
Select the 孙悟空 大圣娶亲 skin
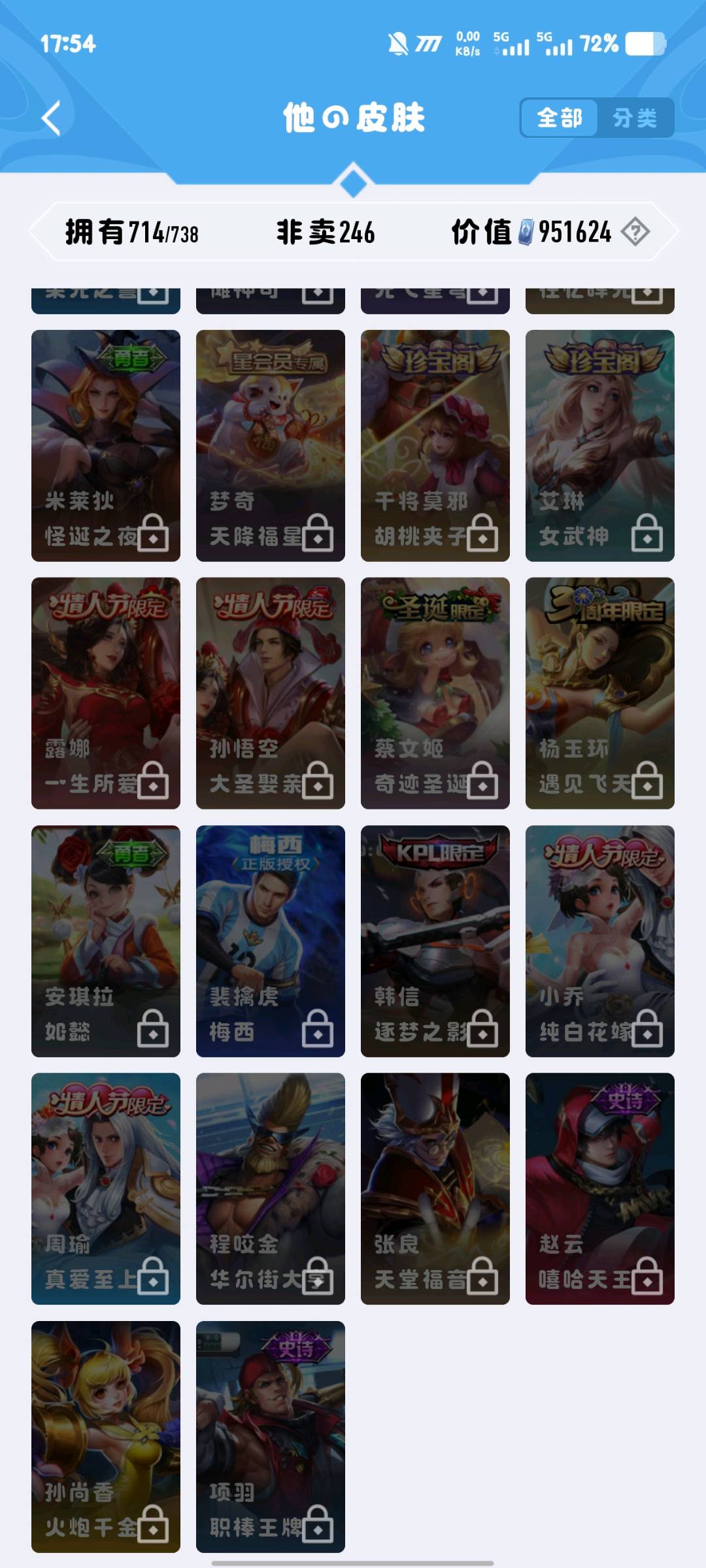(270, 693)
